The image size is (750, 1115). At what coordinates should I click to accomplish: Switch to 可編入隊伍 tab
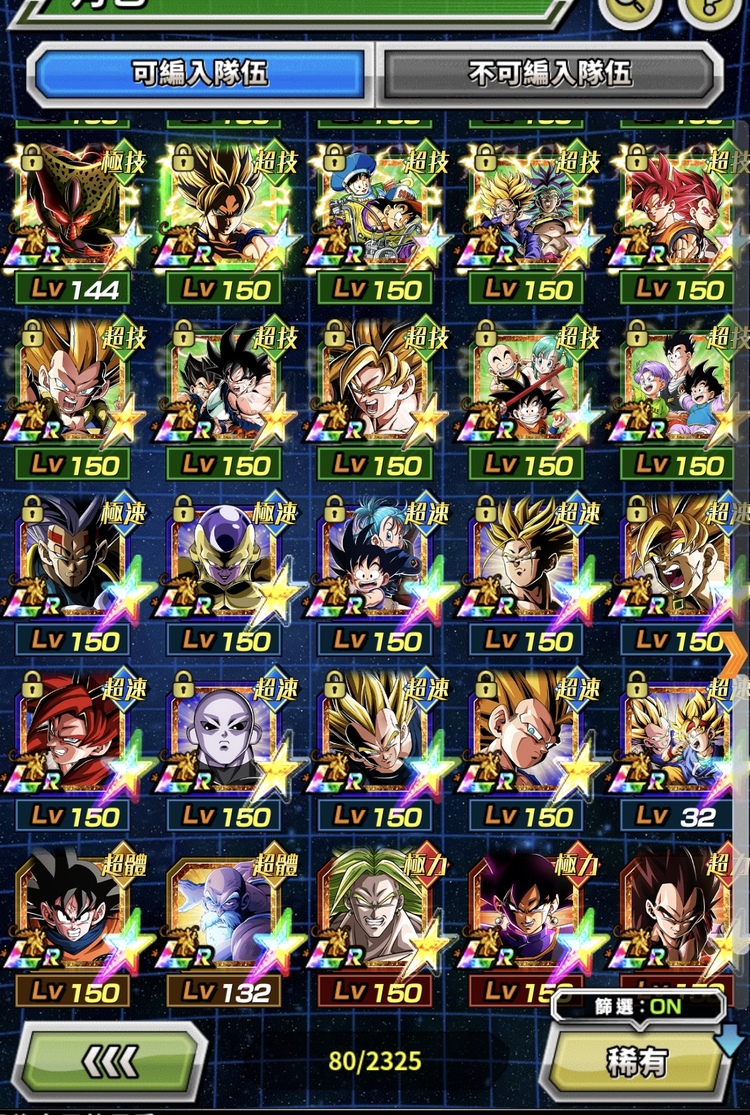(x=199, y=74)
